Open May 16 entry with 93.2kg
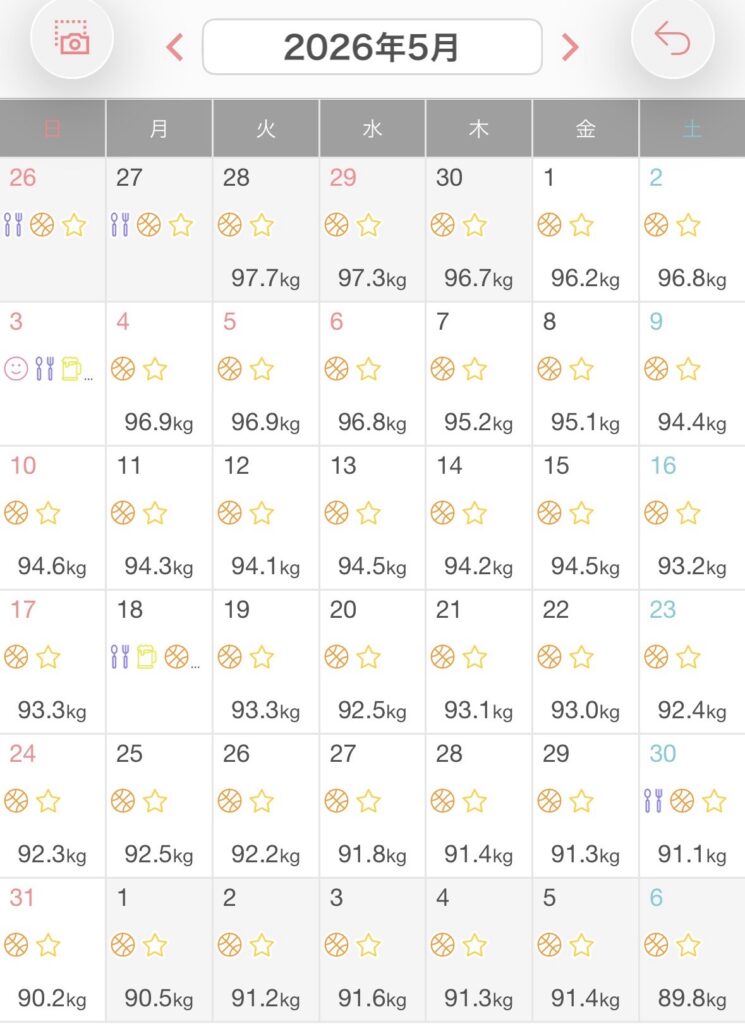This screenshot has width=745, height=1024. click(x=692, y=518)
